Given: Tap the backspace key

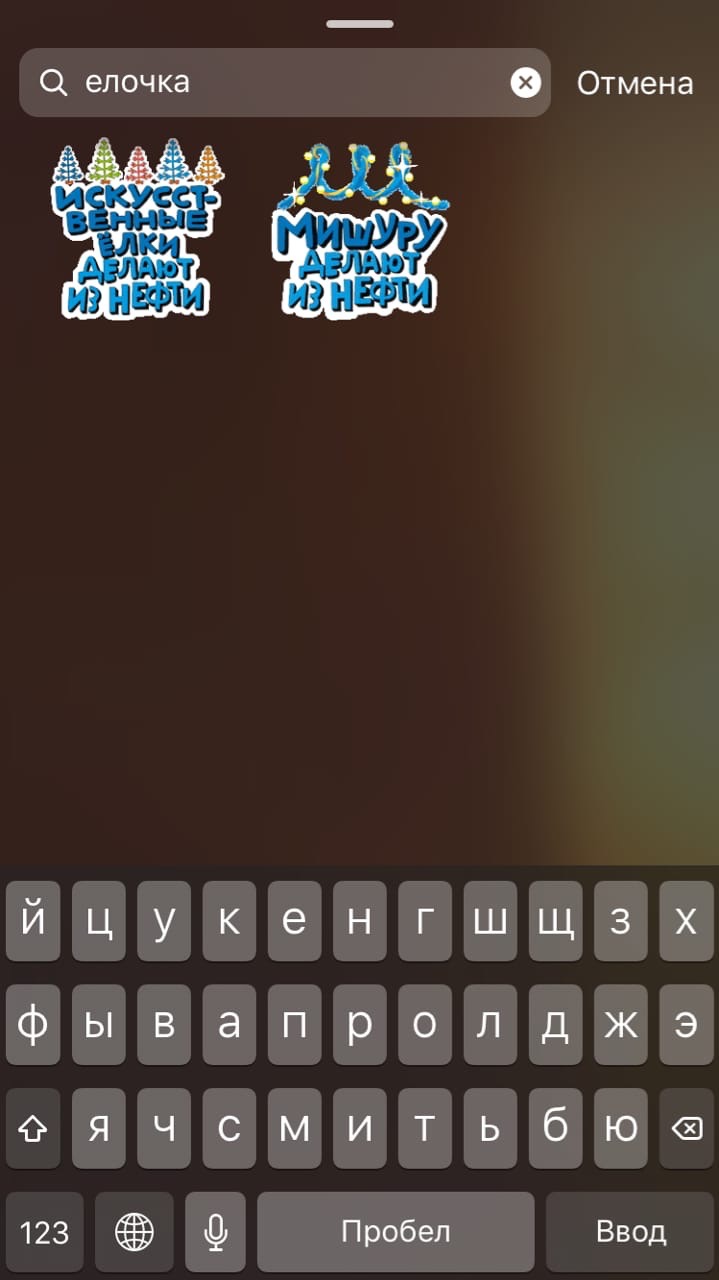Looking at the screenshot, I should point(686,1129).
